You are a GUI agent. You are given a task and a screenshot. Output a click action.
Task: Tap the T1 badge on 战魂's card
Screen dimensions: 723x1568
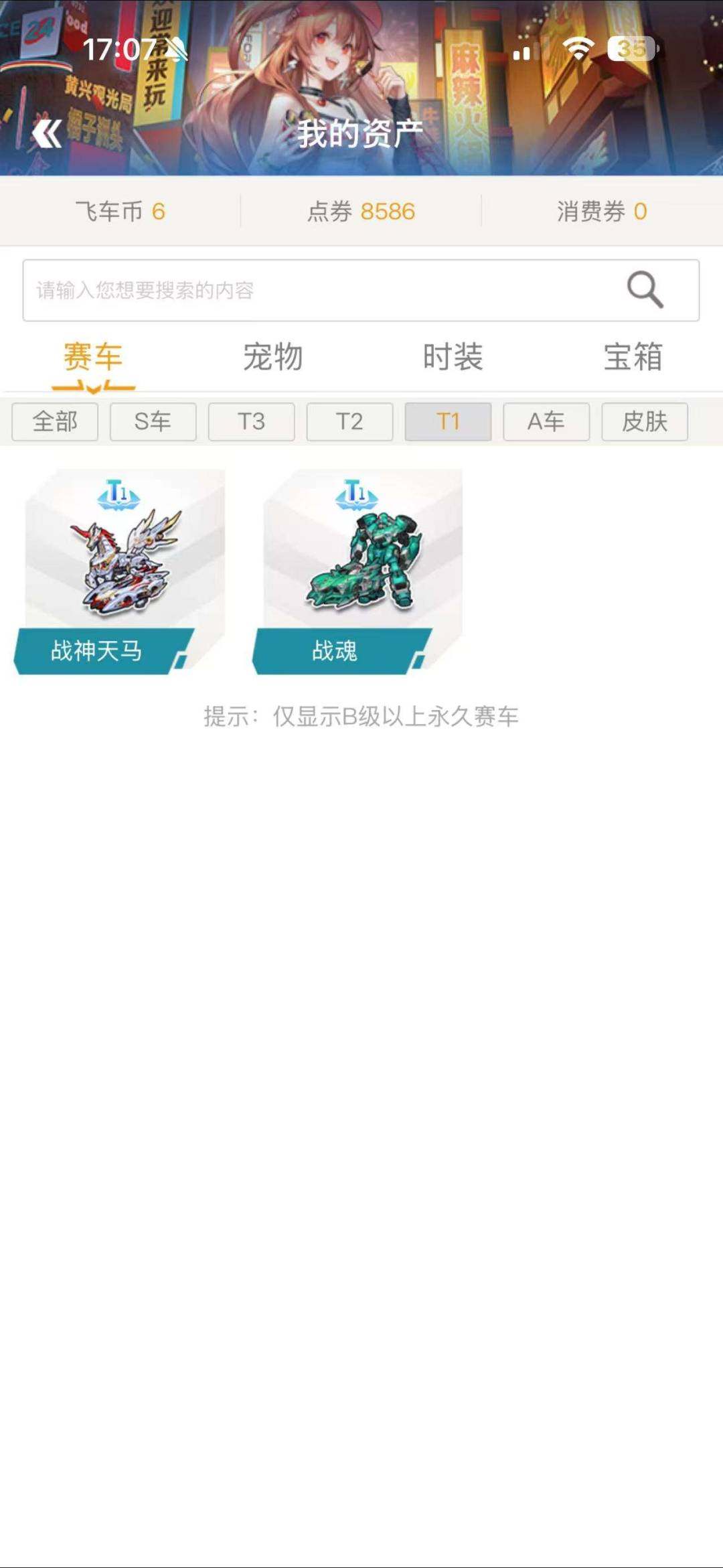(x=356, y=494)
